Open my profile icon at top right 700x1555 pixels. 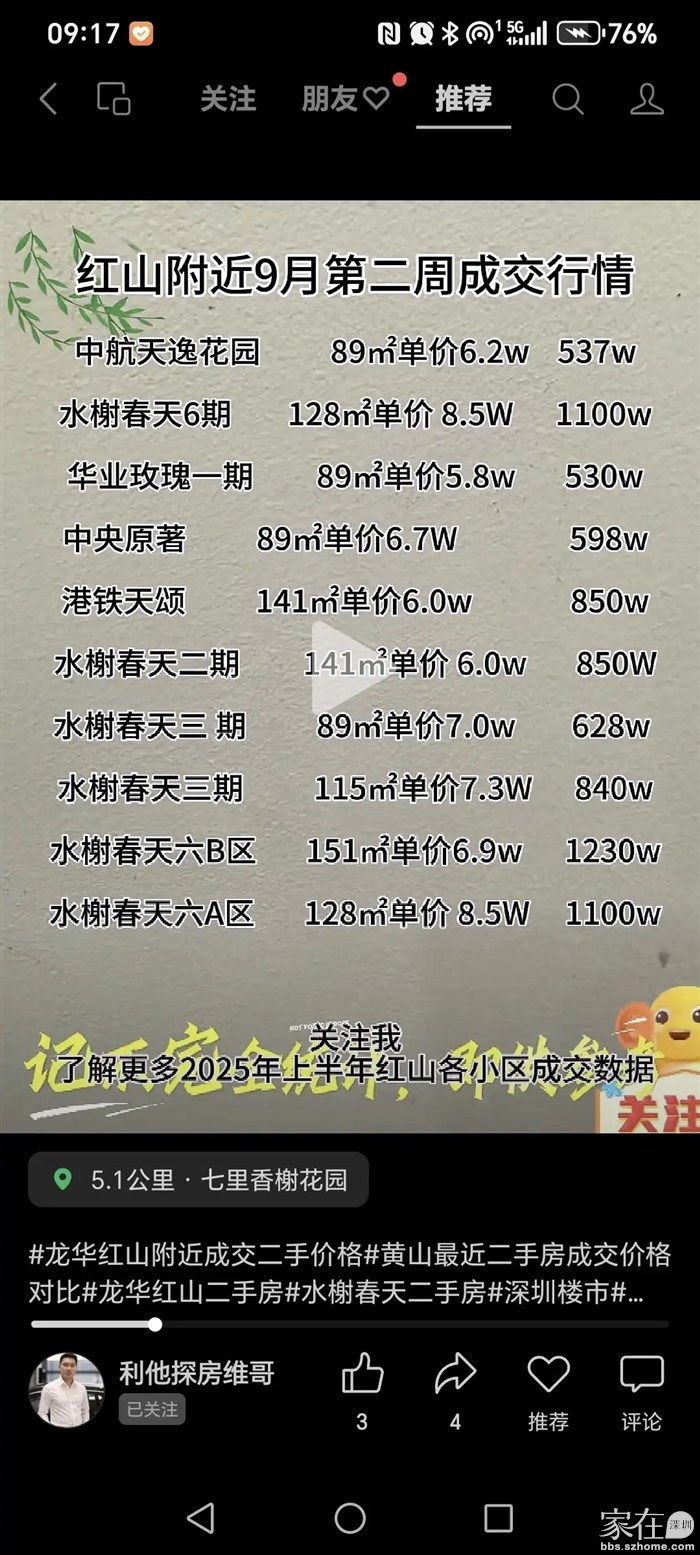coord(647,99)
